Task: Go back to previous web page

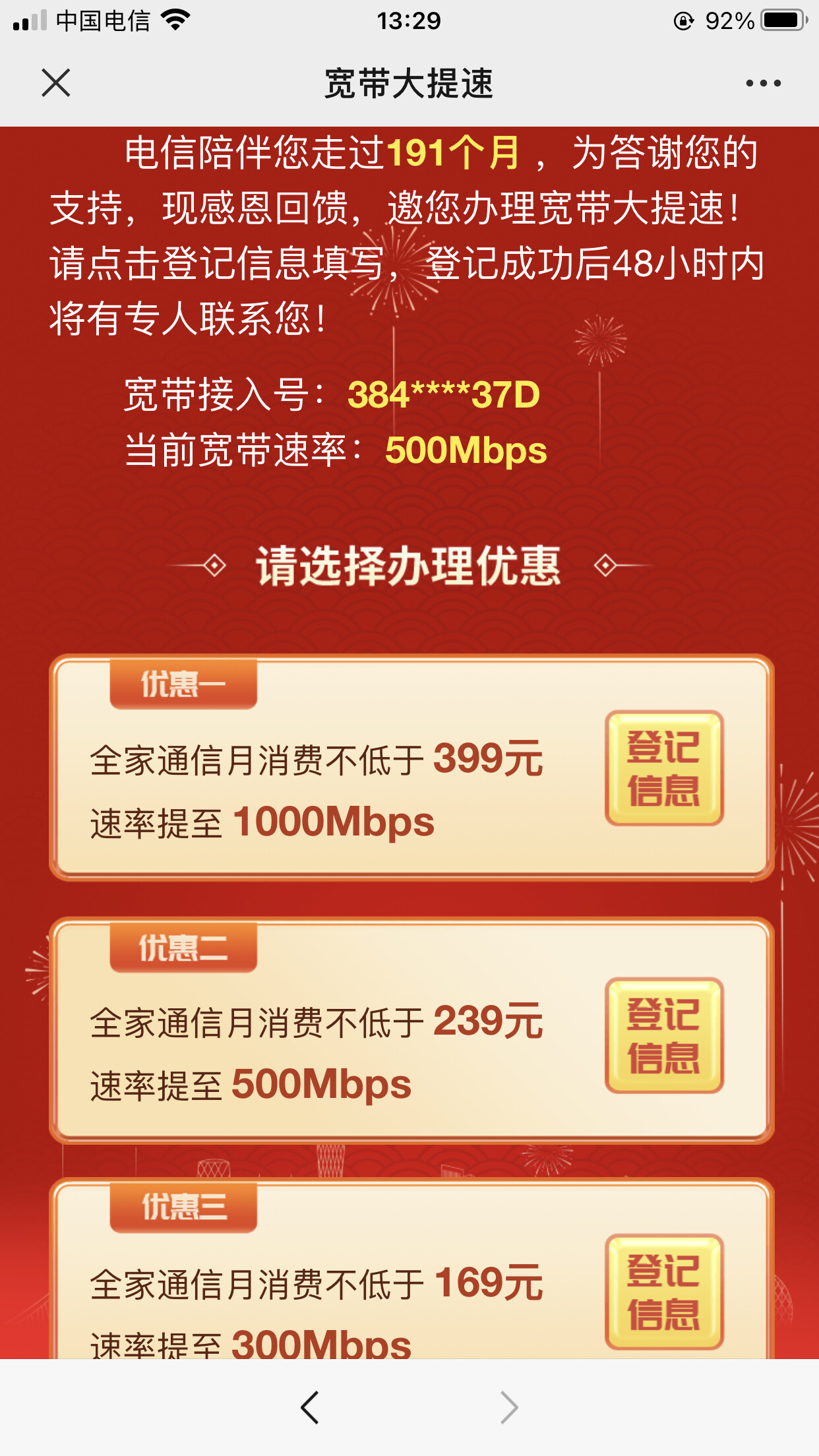Action: (x=310, y=1407)
